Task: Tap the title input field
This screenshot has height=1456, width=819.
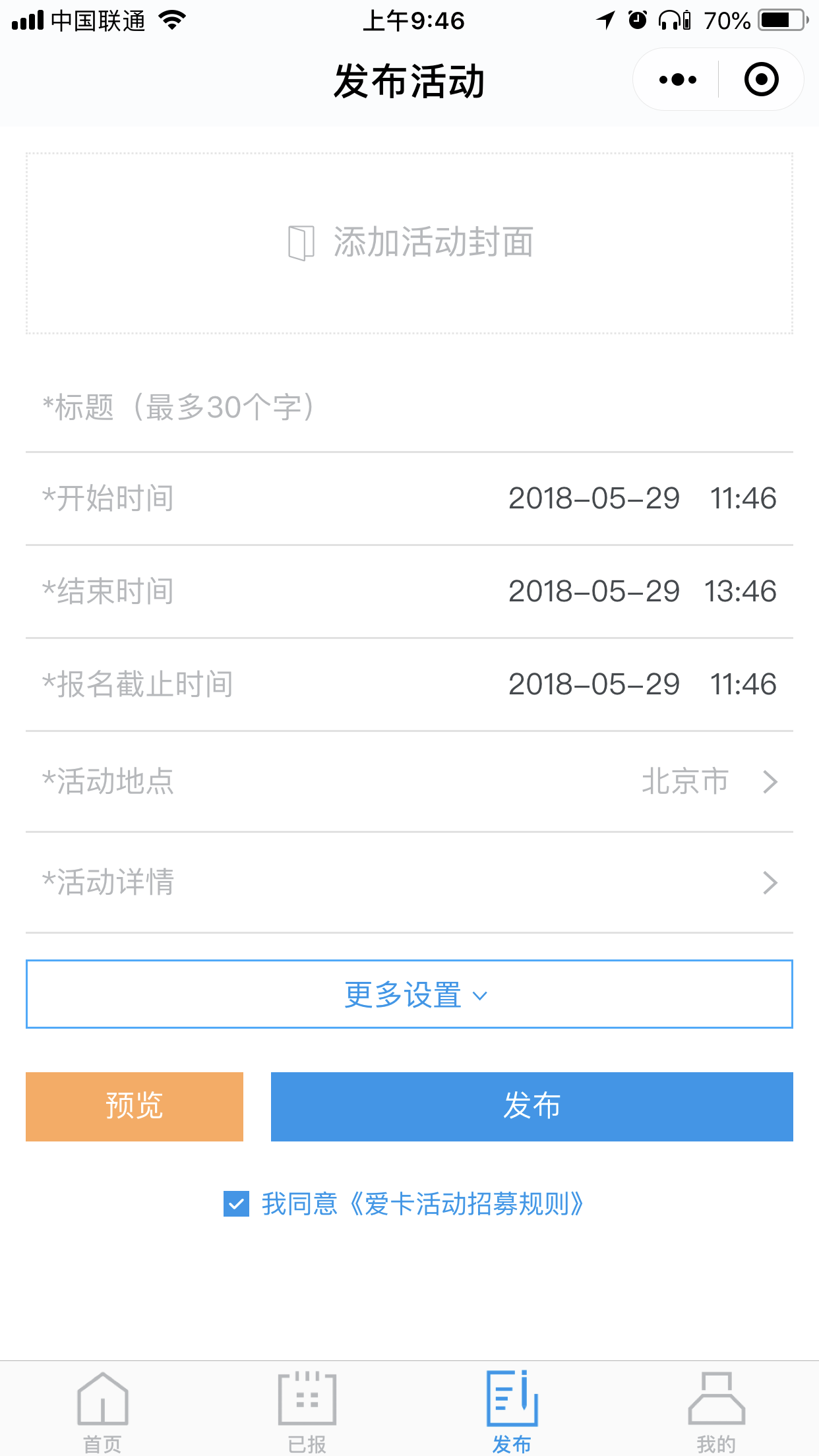Action: point(409,407)
